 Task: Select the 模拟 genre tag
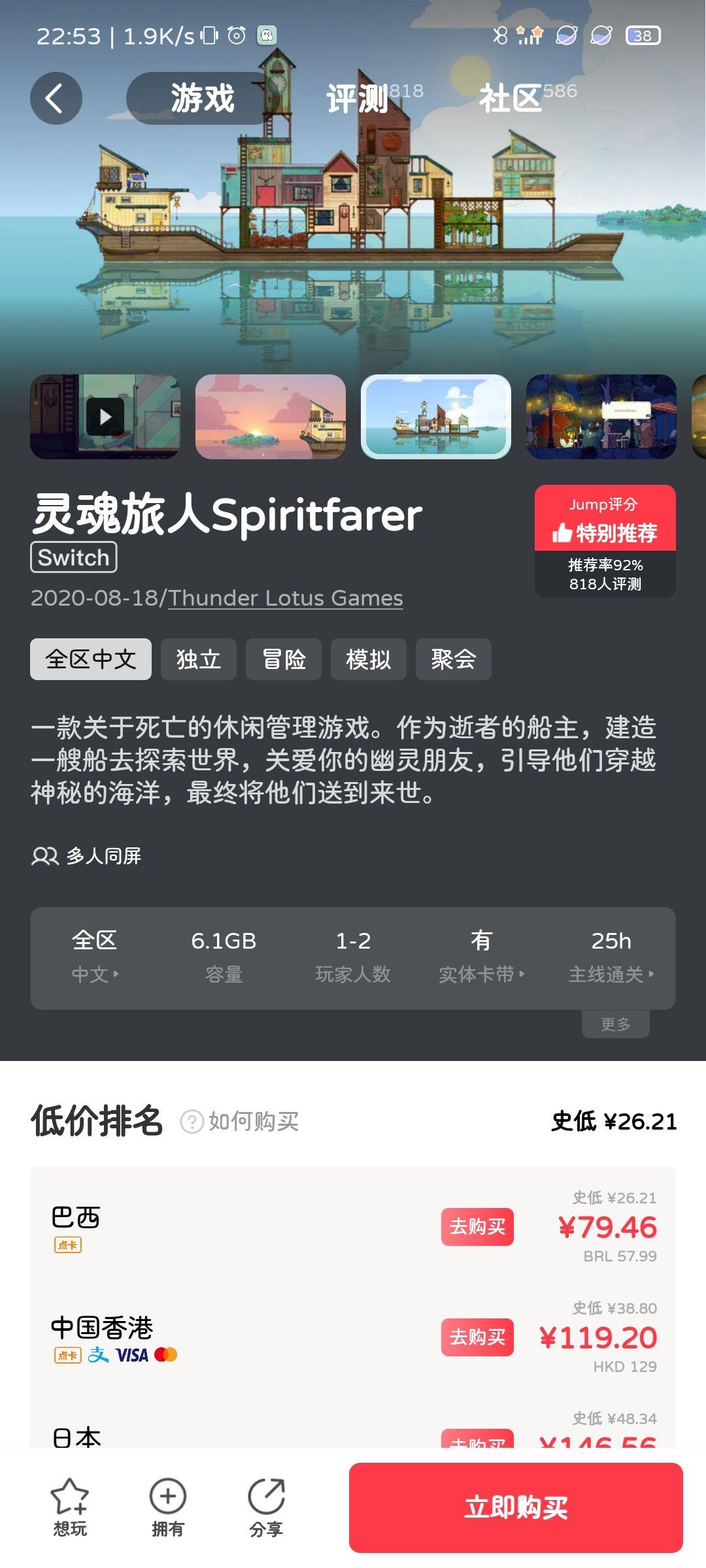point(369,659)
